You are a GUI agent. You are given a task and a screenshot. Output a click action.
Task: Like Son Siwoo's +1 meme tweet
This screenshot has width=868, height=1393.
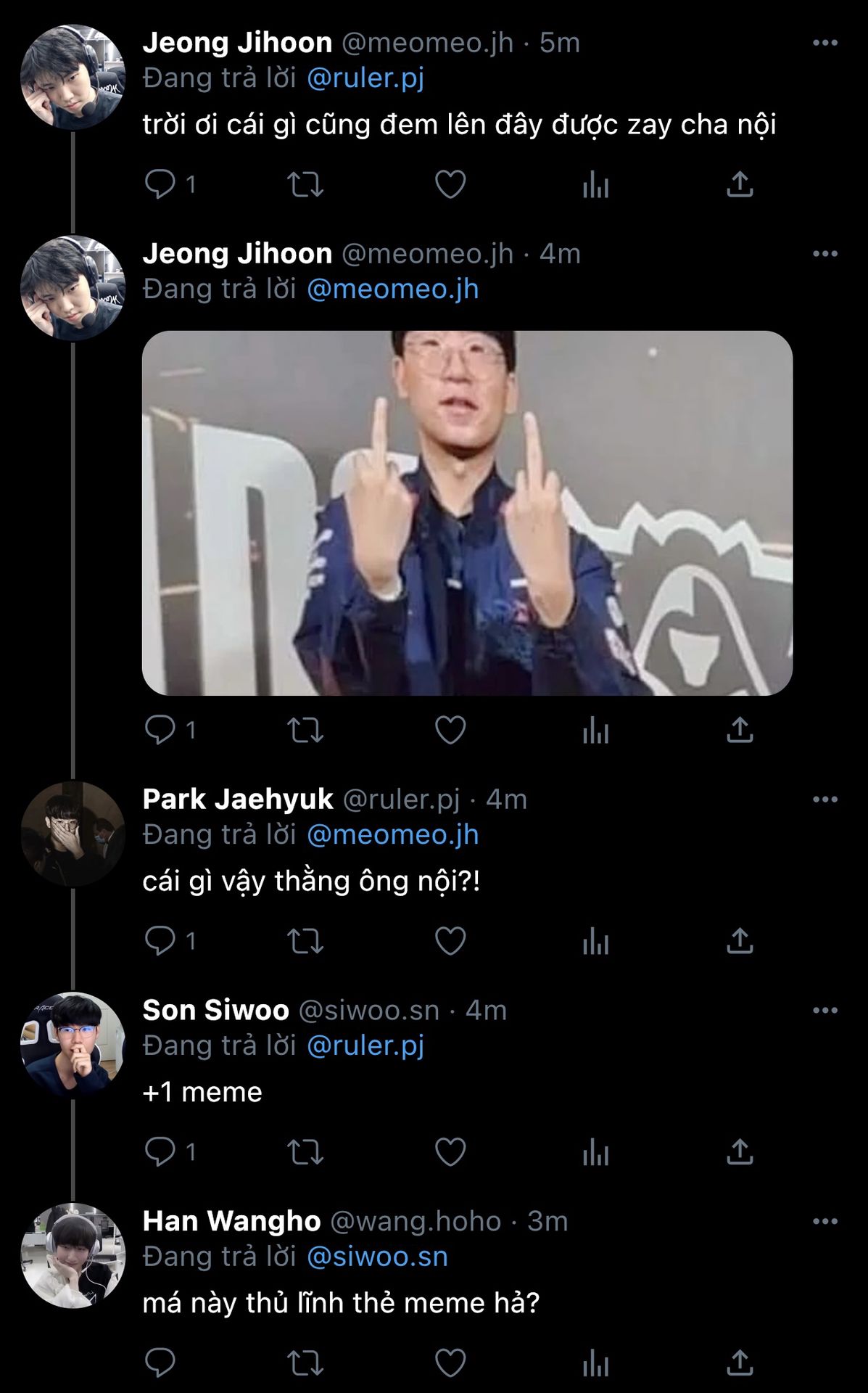point(450,1152)
